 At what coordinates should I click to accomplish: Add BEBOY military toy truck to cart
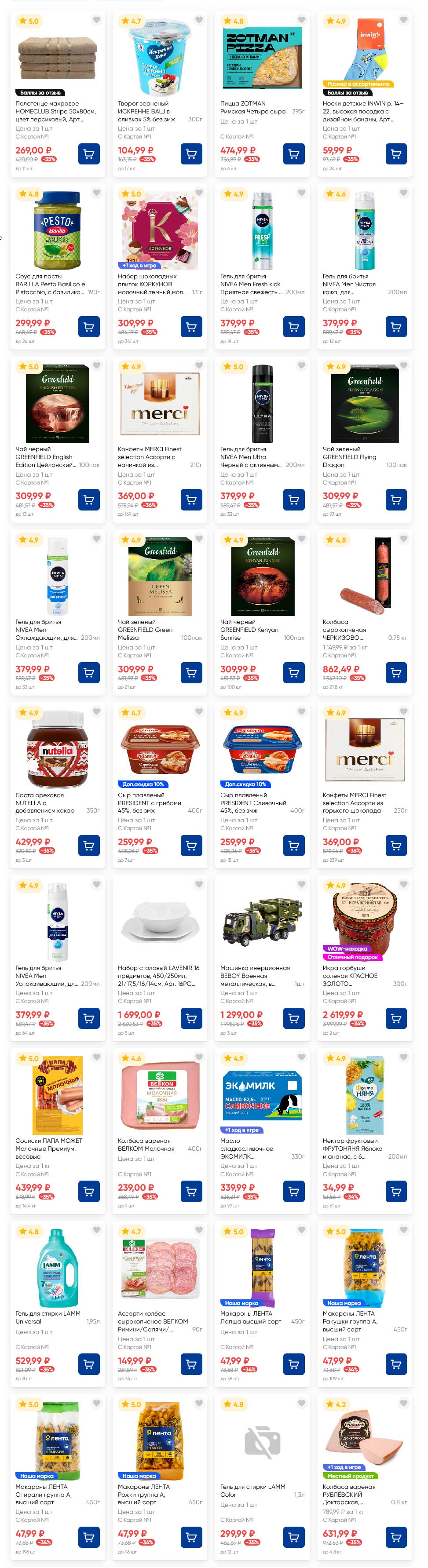coord(293,1018)
